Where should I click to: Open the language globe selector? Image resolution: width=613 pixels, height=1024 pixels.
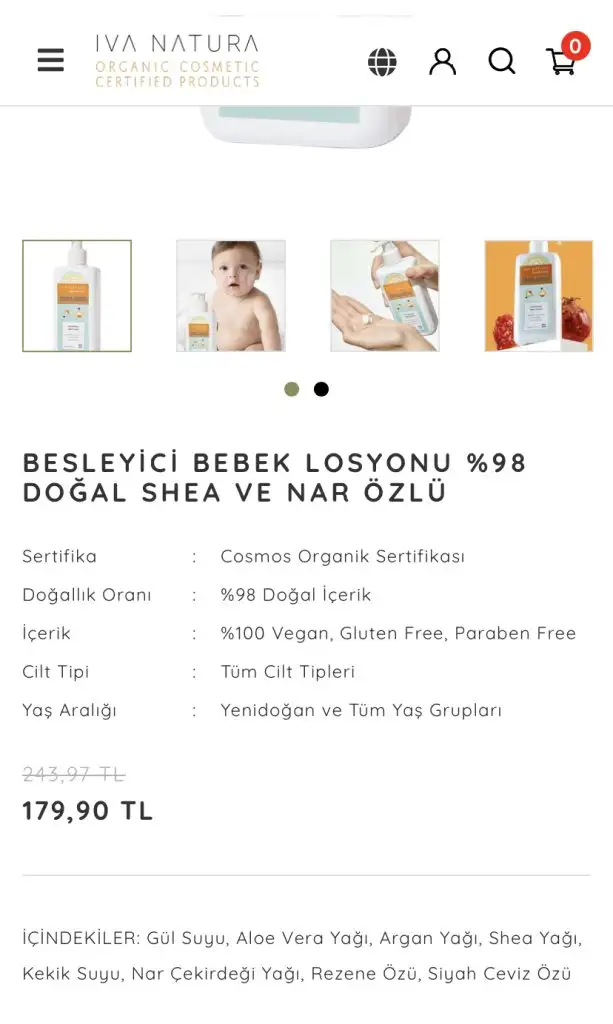pos(382,62)
